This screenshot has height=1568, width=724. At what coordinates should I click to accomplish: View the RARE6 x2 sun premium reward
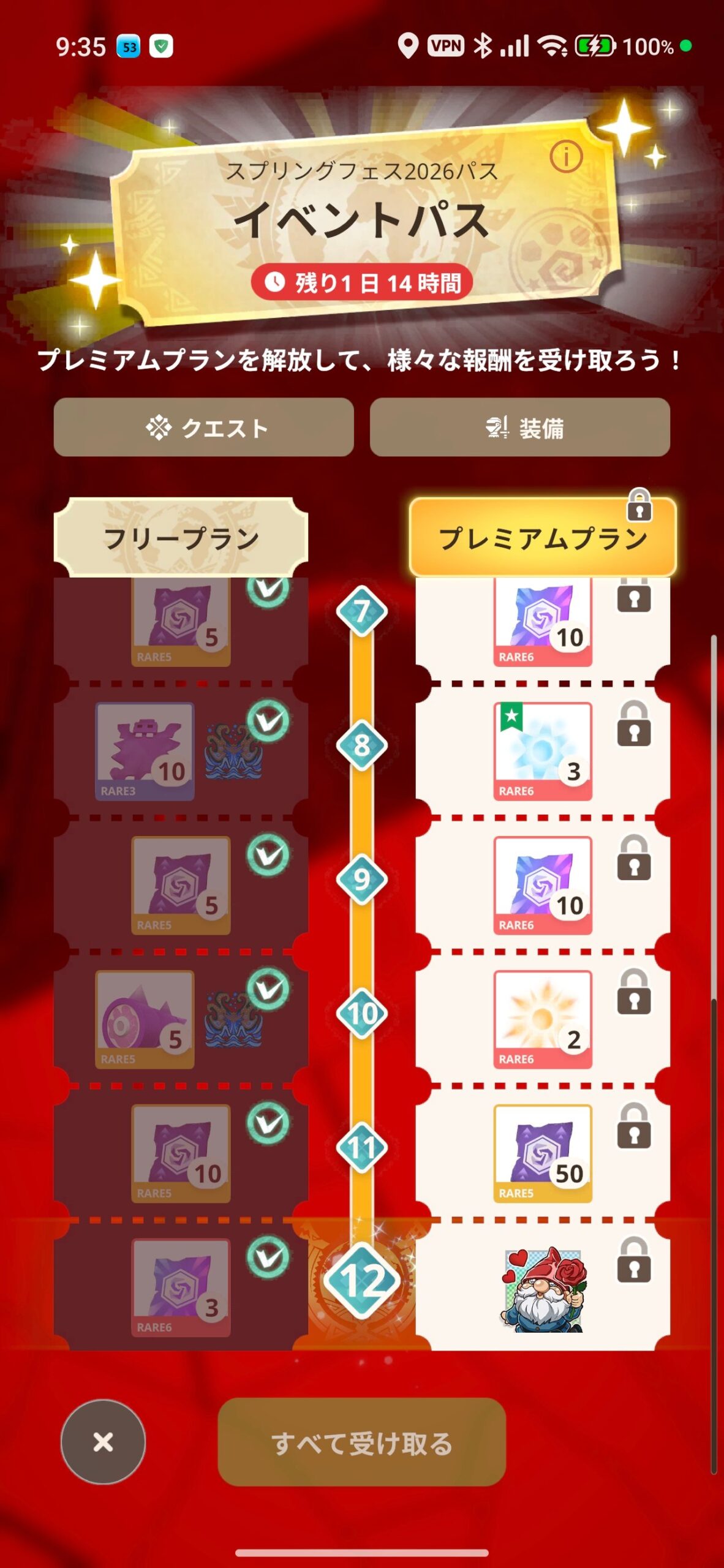coord(543,1019)
